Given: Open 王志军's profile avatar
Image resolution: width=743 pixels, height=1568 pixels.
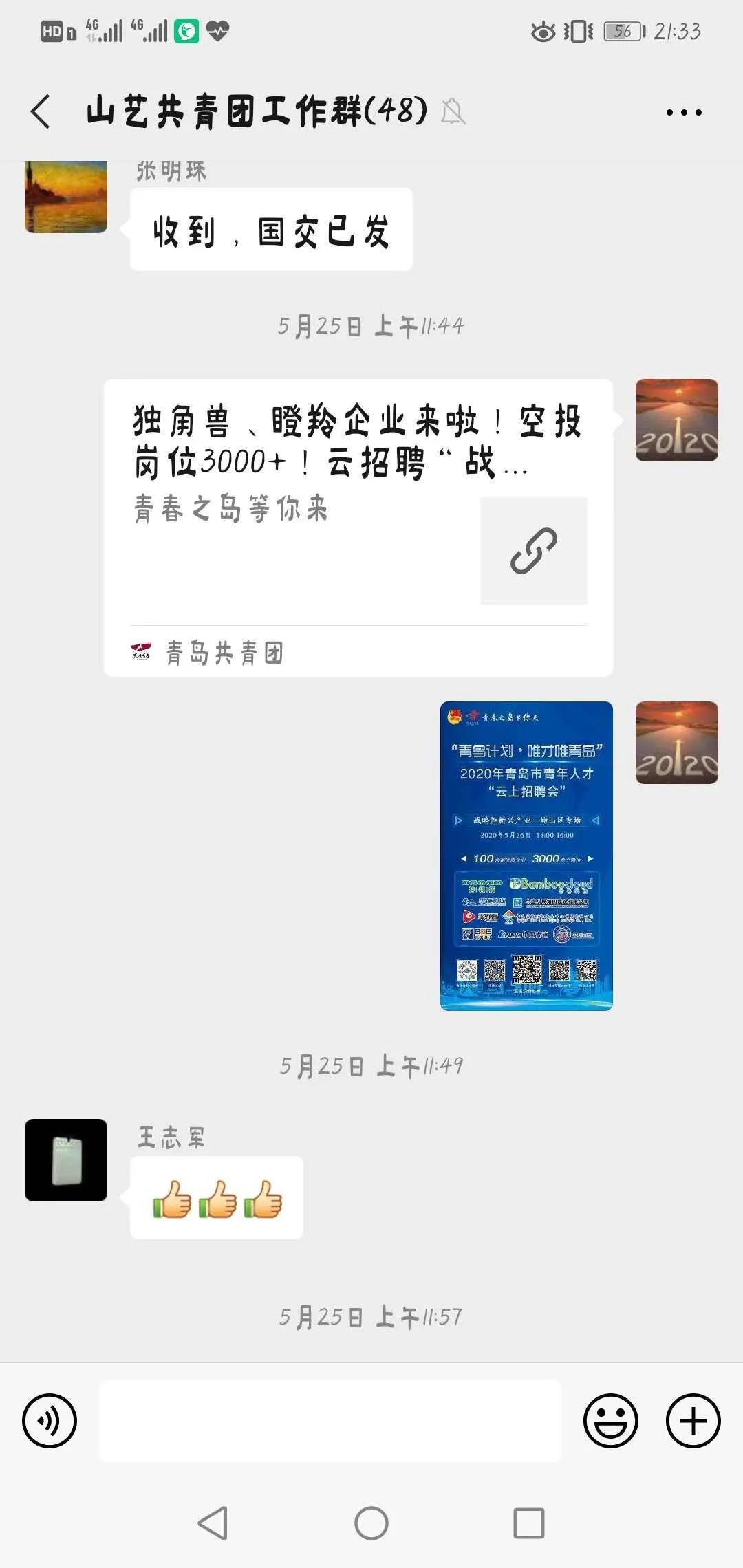Looking at the screenshot, I should [x=66, y=1159].
